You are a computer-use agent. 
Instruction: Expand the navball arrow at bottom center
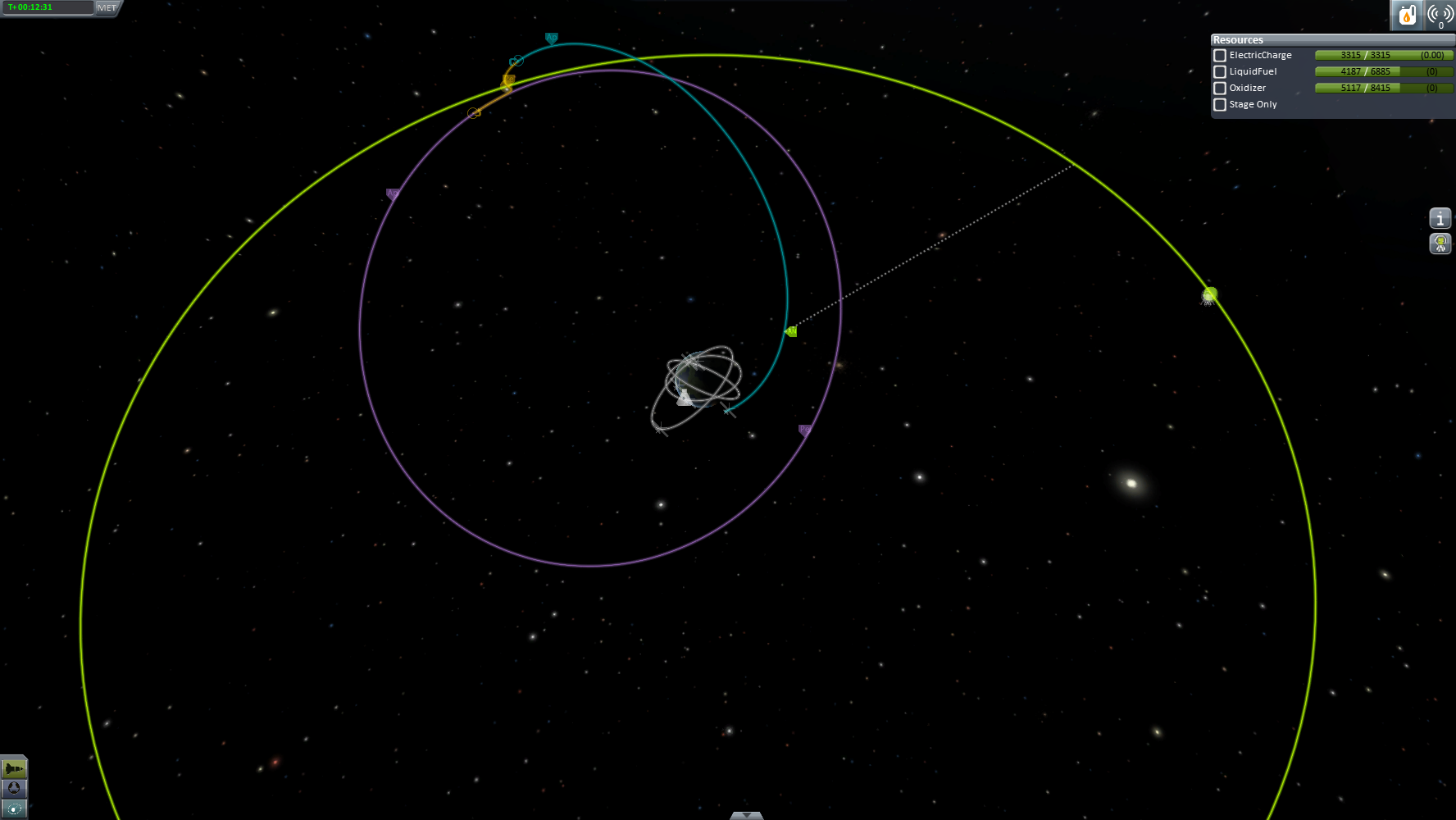pyautogui.click(x=746, y=815)
